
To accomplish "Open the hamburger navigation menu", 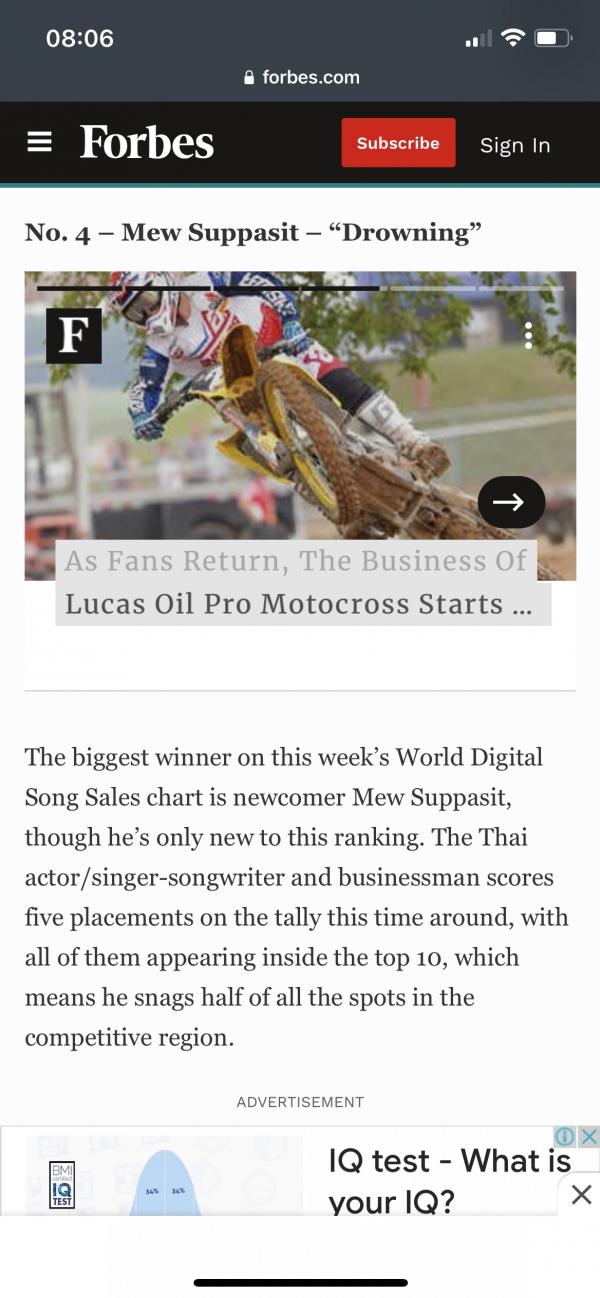I will coord(39,142).
